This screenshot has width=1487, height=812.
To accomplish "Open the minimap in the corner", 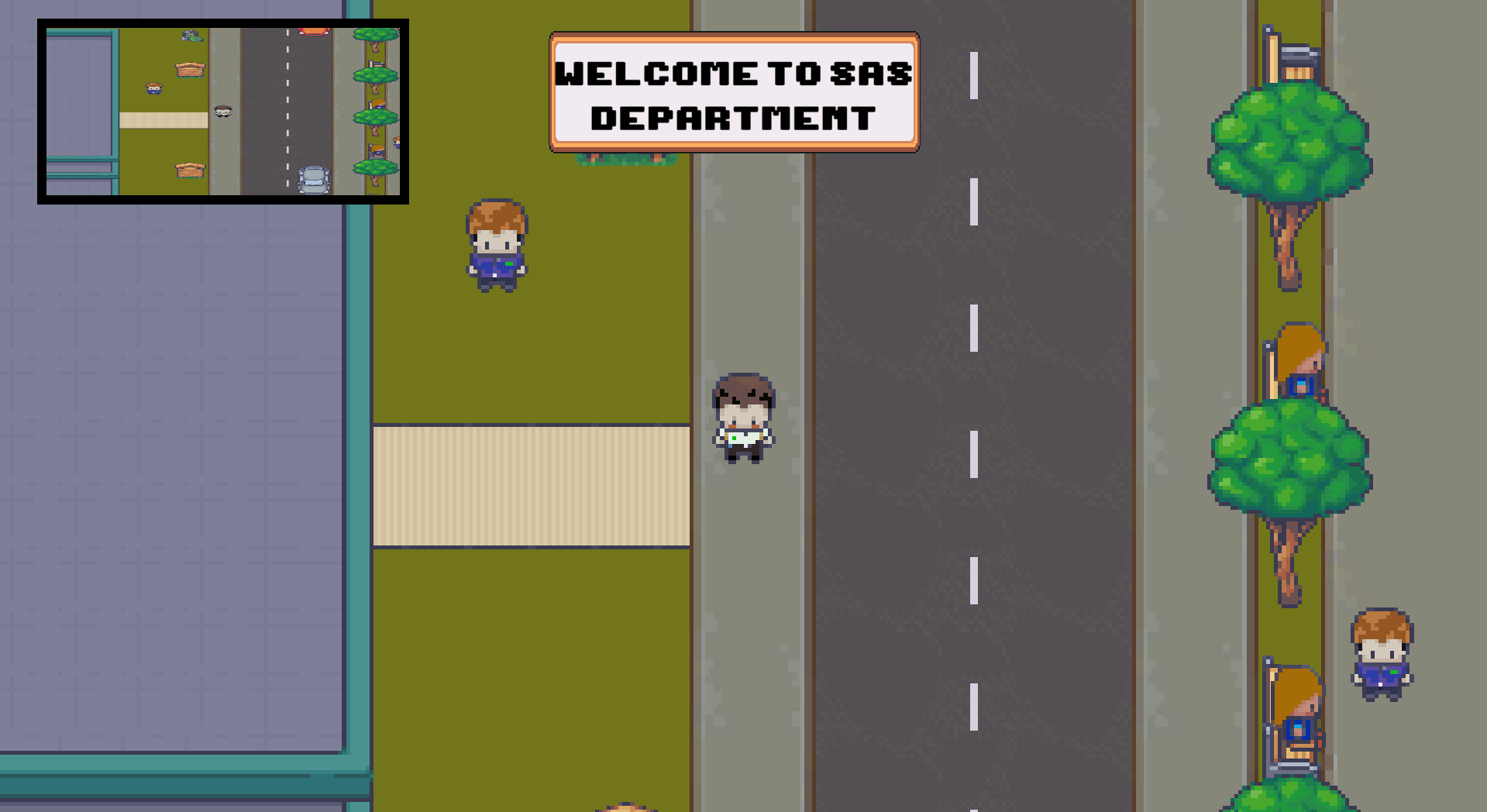I will pyautogui.click(x=223, y=112).
